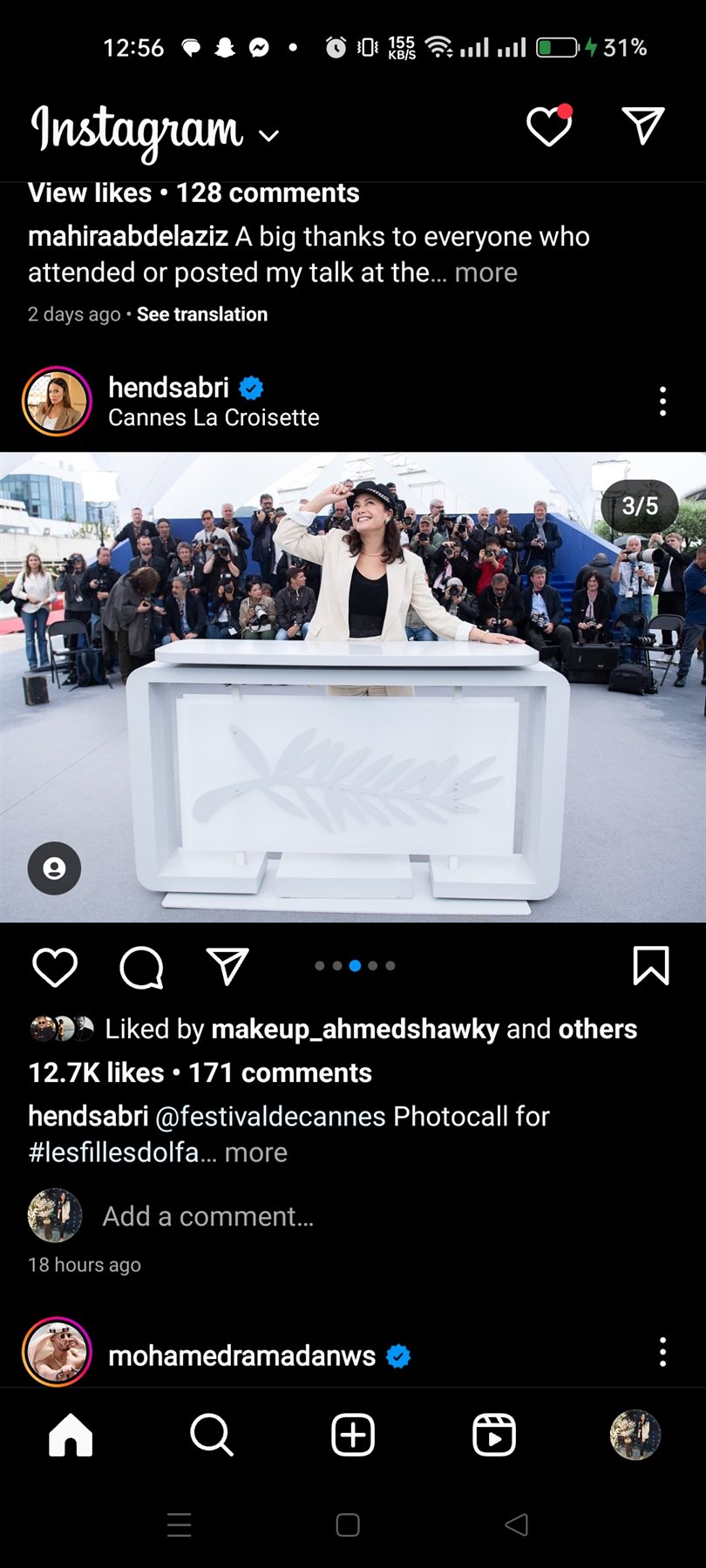
Task: Open direct messages paper plane
Action: point(643,127)
